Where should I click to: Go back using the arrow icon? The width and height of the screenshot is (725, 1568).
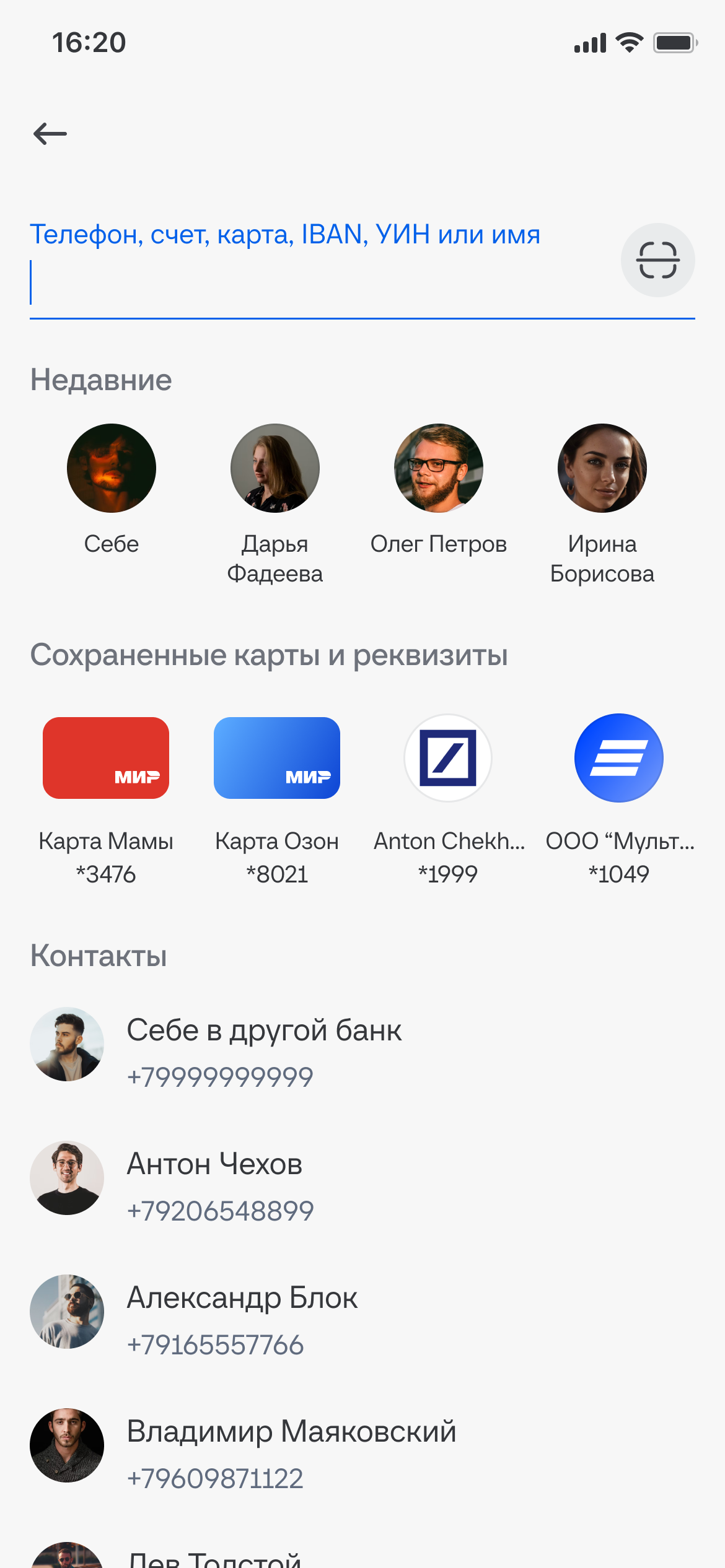click(50, 134)
